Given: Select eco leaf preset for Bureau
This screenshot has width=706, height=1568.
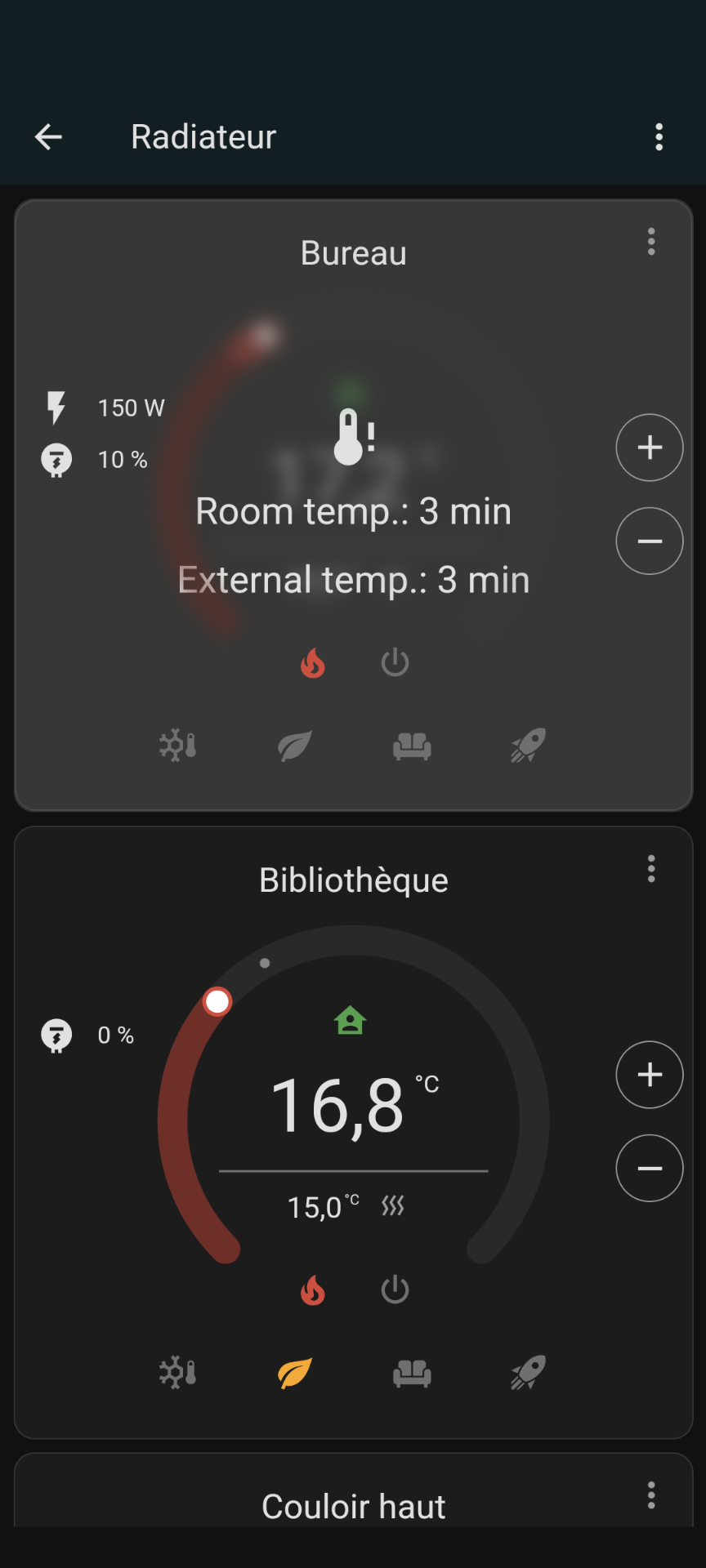Looking at the screenshot, I should pyautogui.click(x=295, y=746).
